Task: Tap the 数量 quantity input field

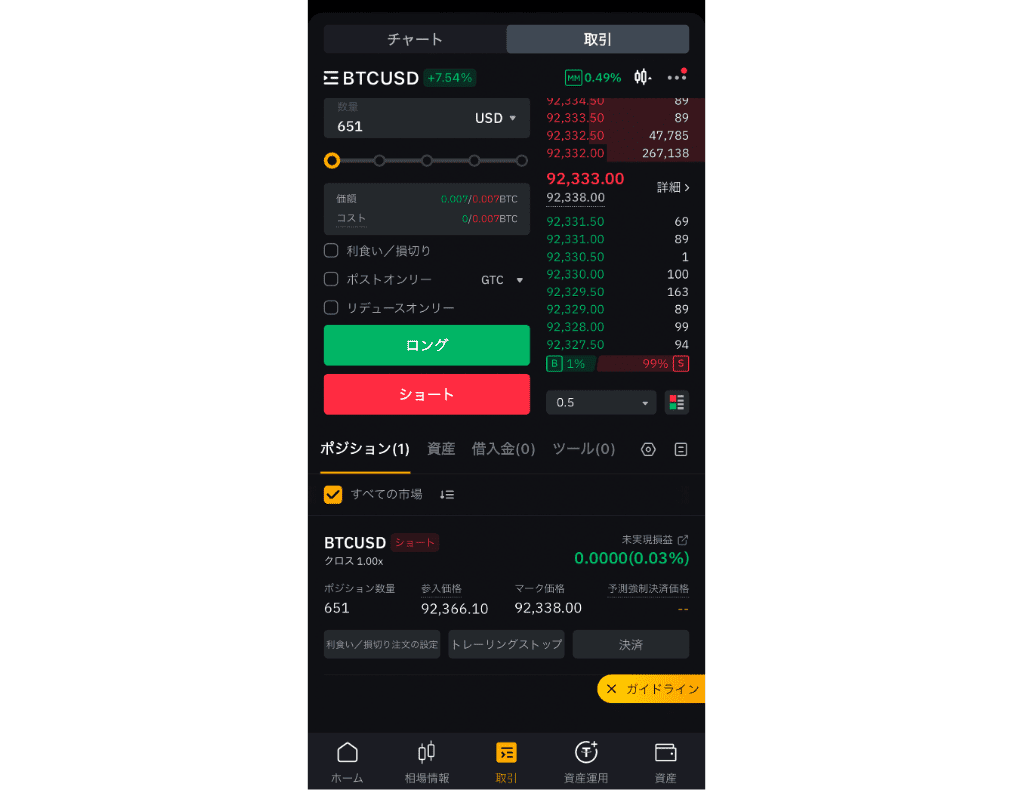Action: [x=395, y=125]
